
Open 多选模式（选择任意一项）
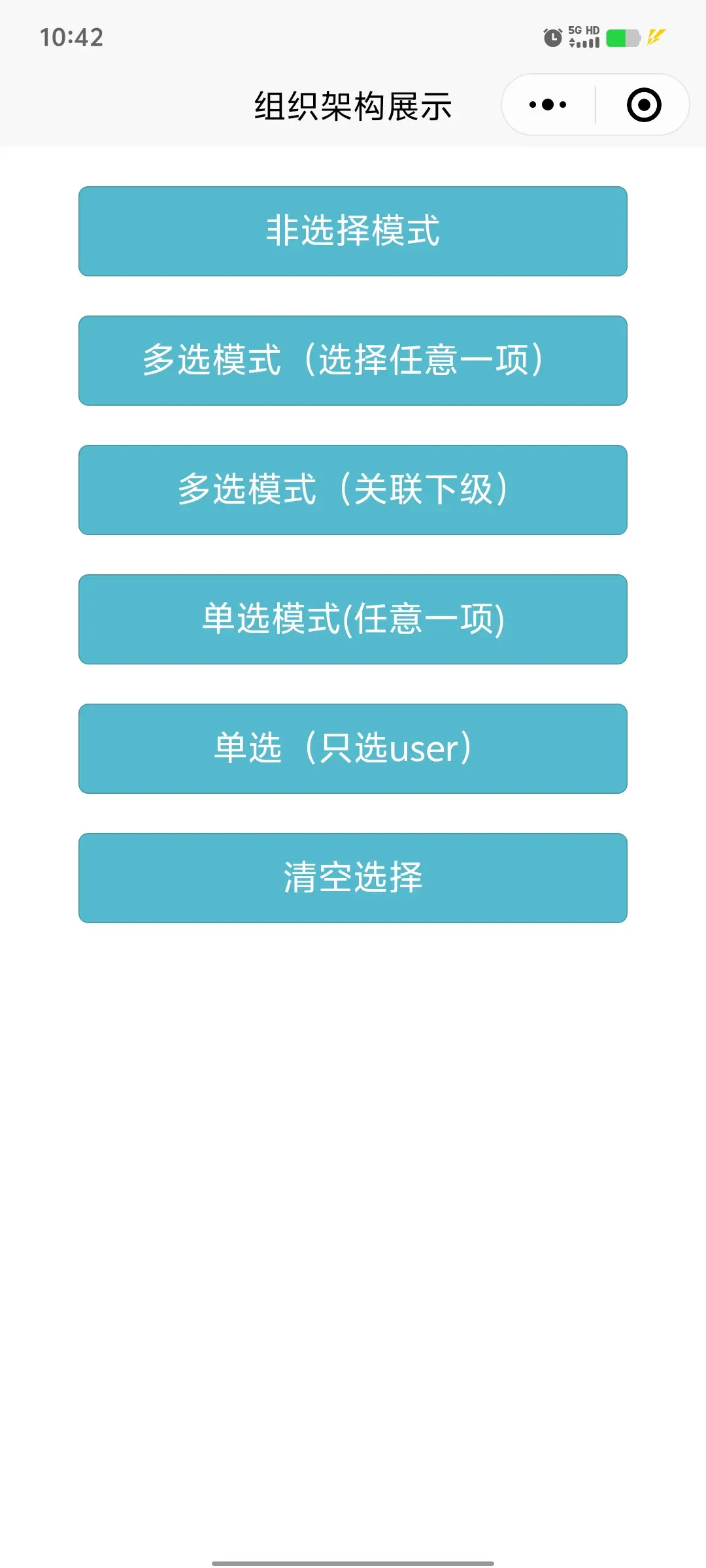point(353,361)
